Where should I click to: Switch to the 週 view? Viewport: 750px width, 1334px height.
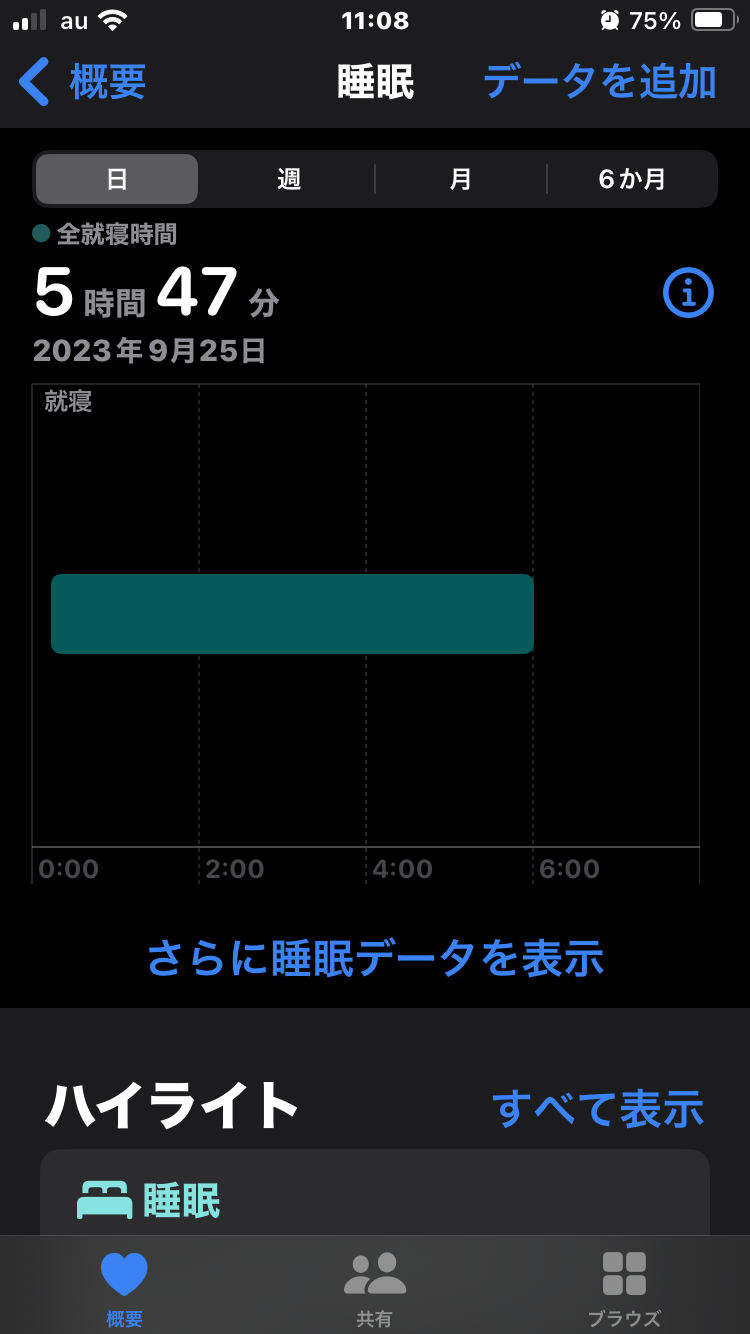tap(289, 179)
